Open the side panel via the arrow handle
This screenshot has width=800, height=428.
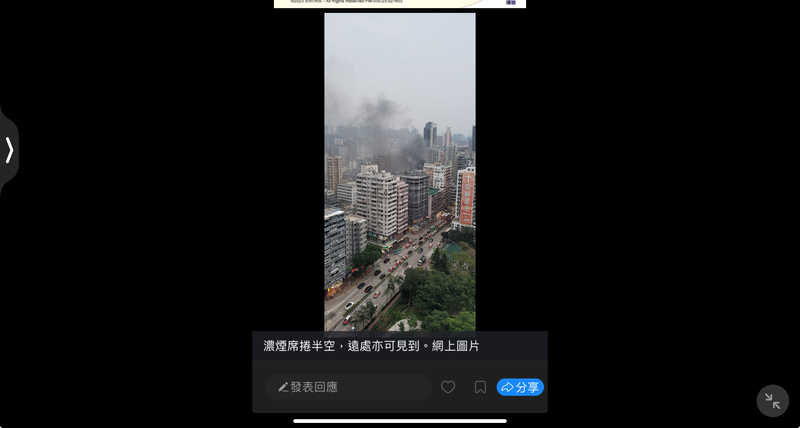(9, 150)
